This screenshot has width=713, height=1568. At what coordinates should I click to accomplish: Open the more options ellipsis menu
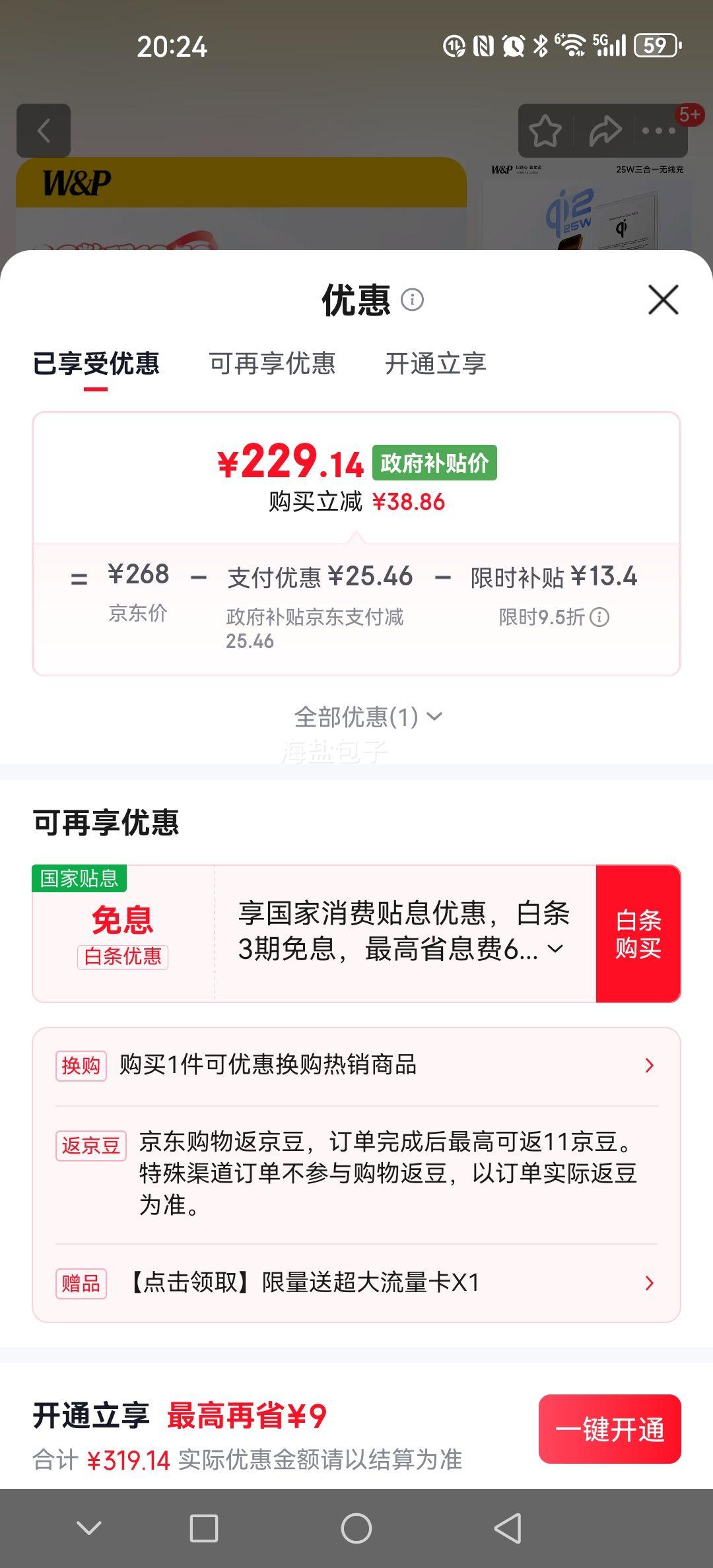(x=656, y=131)
